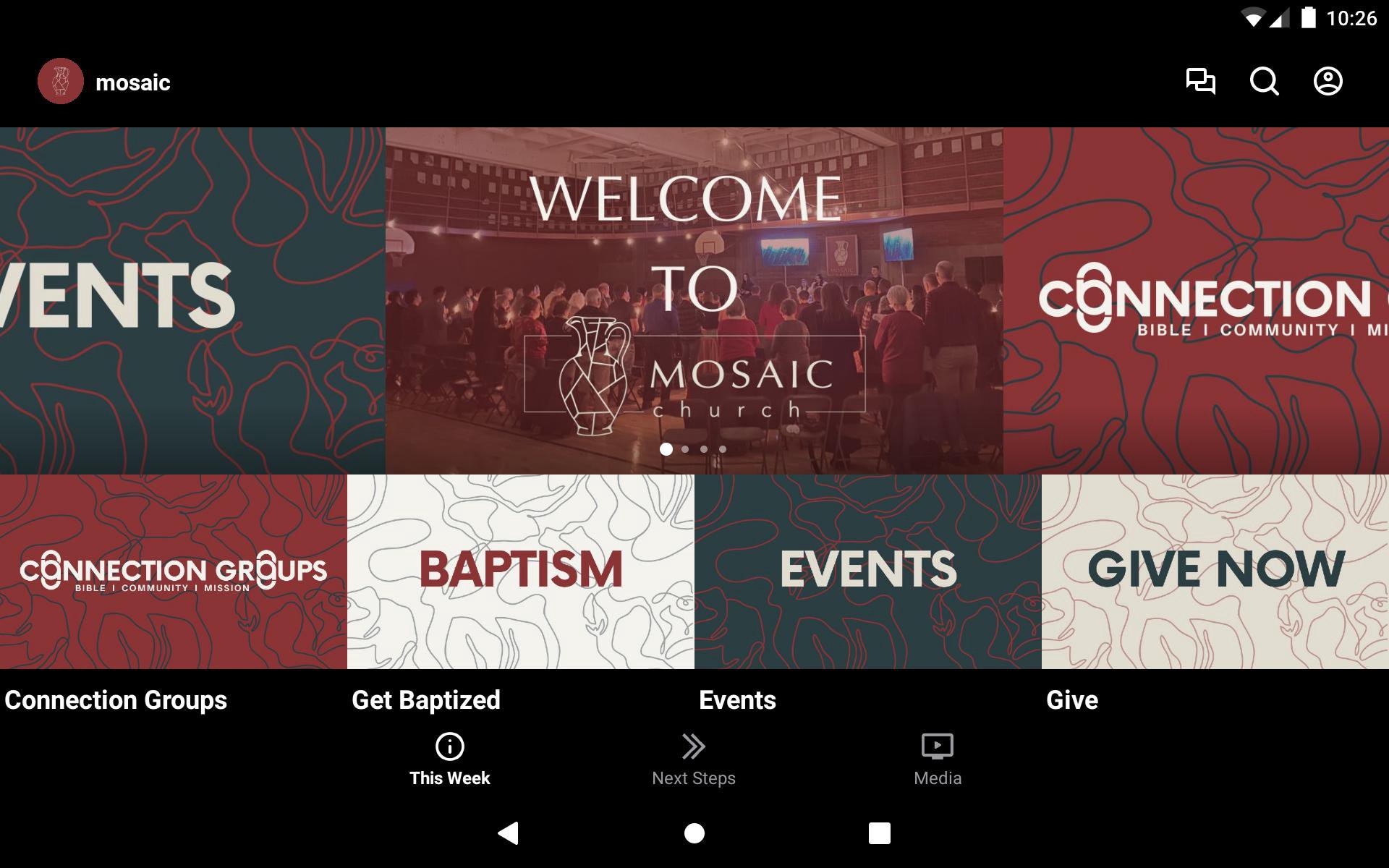Open the Welcome to Mosaic Church banner
Image resolution: width=1389 pixels, height=868 pixels.
click(x=694, y=300)
